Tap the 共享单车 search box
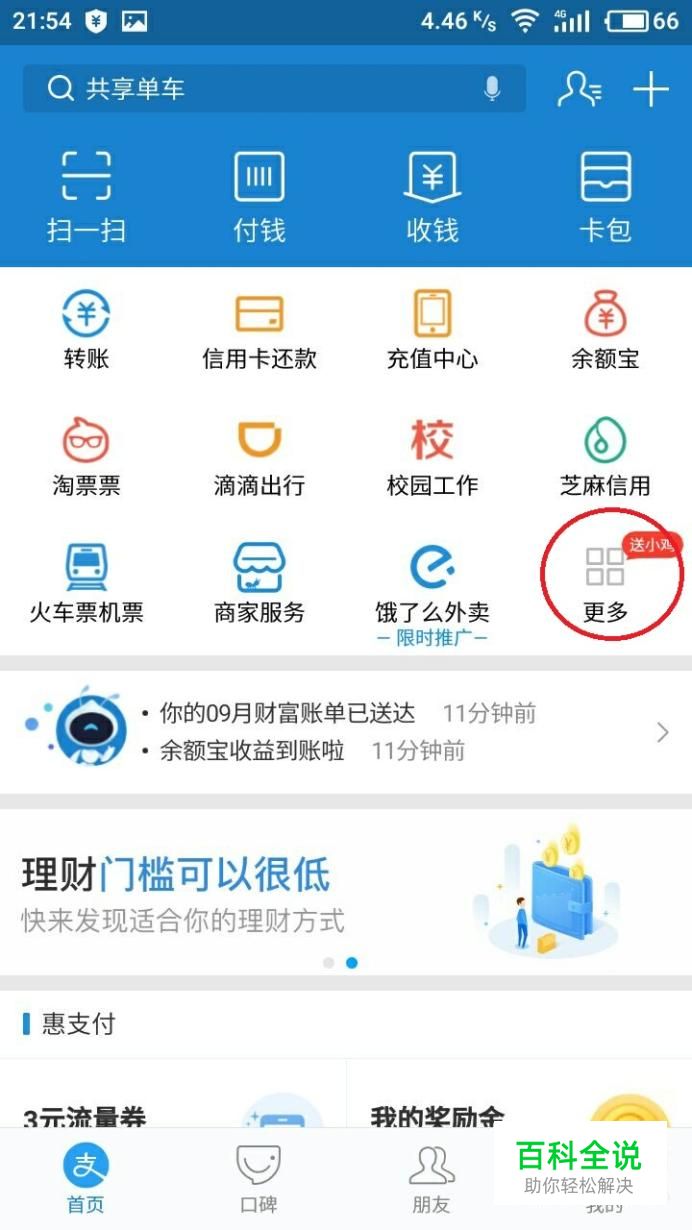This screenshot has height=1230, width=692. tap(250, 89)
